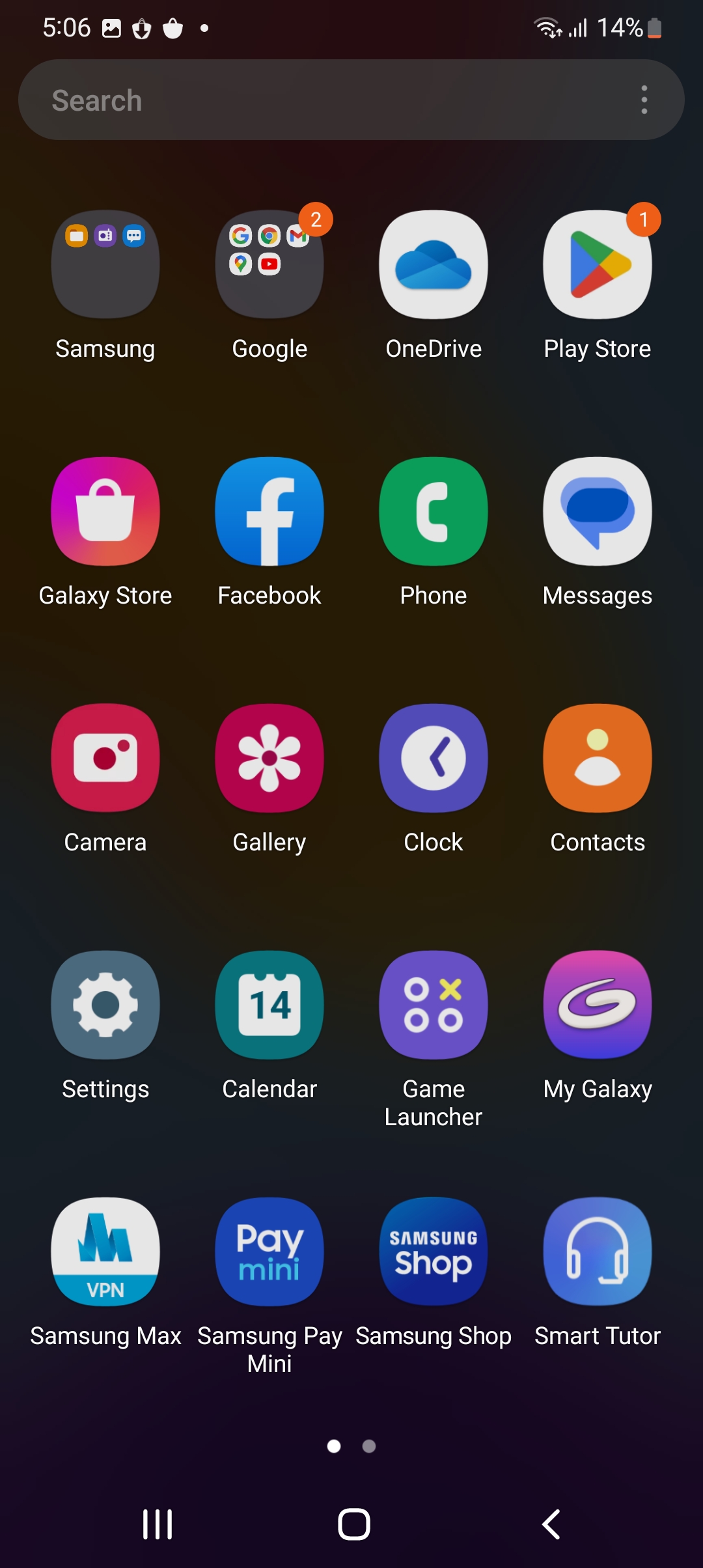Open Game Launcher
Screen dimensions: 703x1568
tap(434, 1005)
